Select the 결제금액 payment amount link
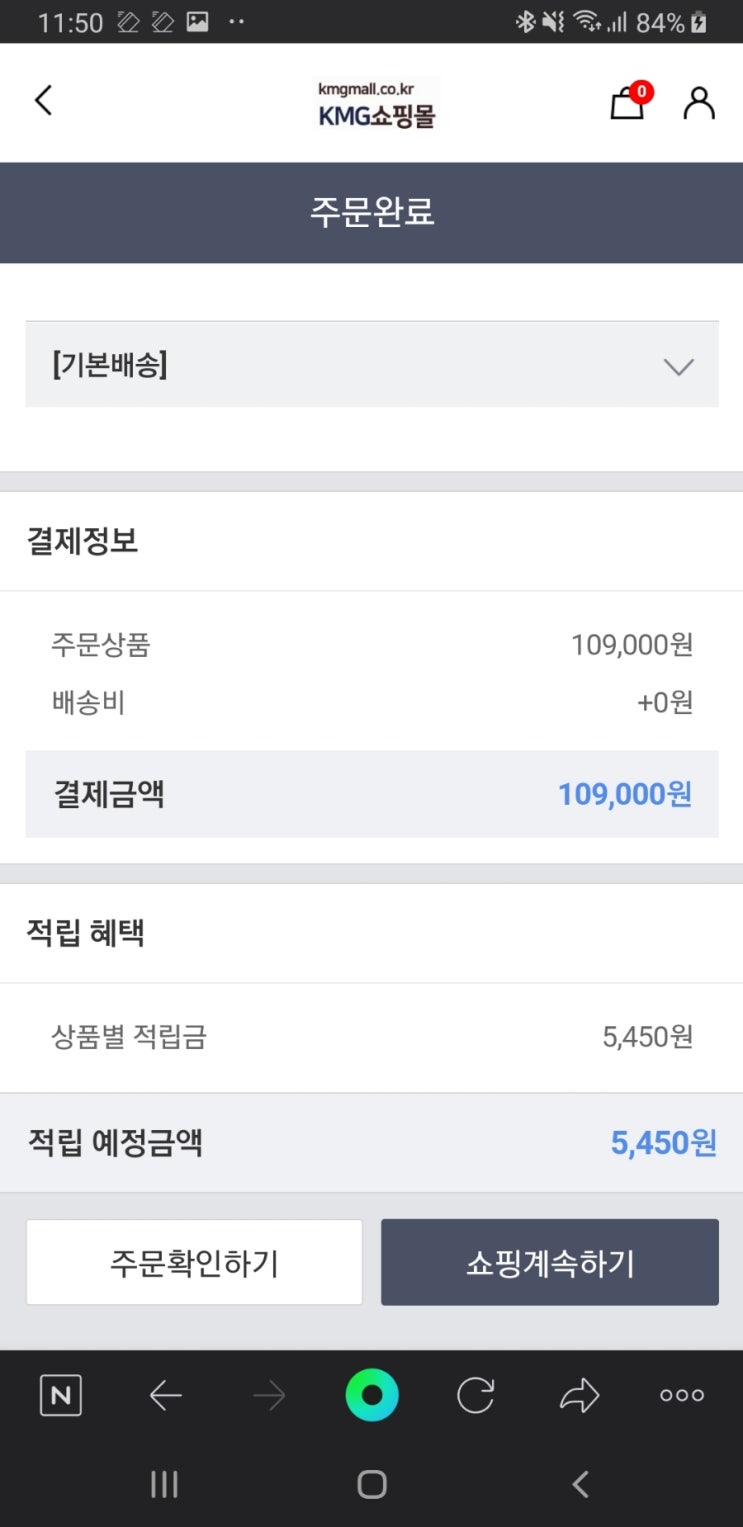 624,794
